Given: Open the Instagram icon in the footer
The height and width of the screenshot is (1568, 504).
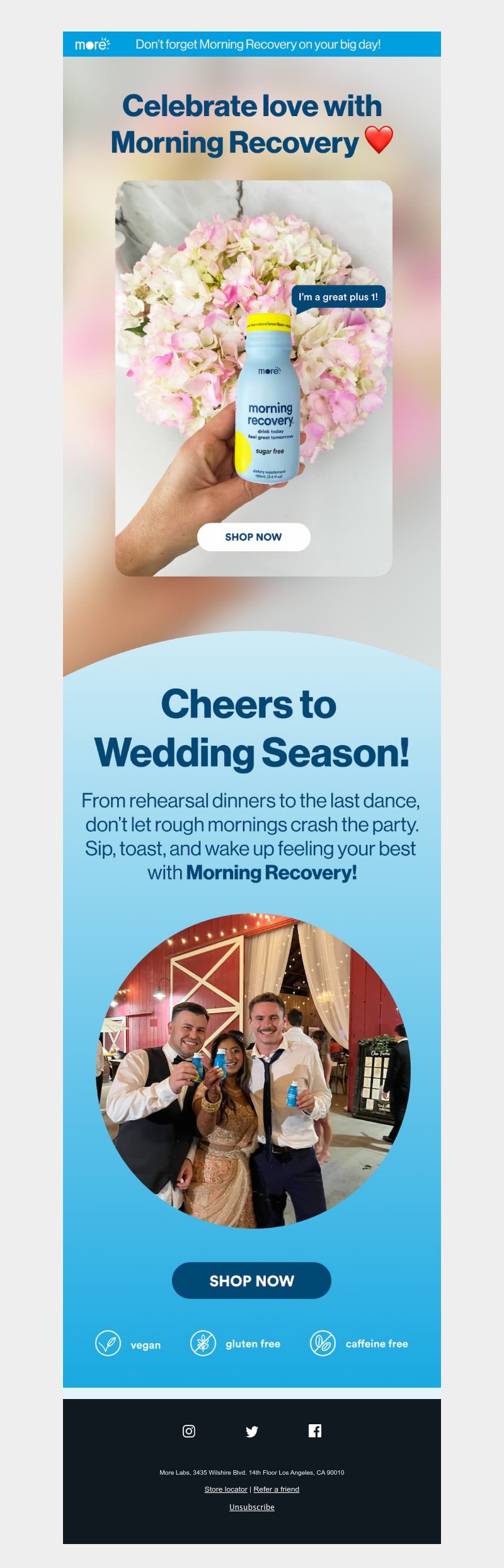Looking at the screenshot, I should [x=188, y=1431].
